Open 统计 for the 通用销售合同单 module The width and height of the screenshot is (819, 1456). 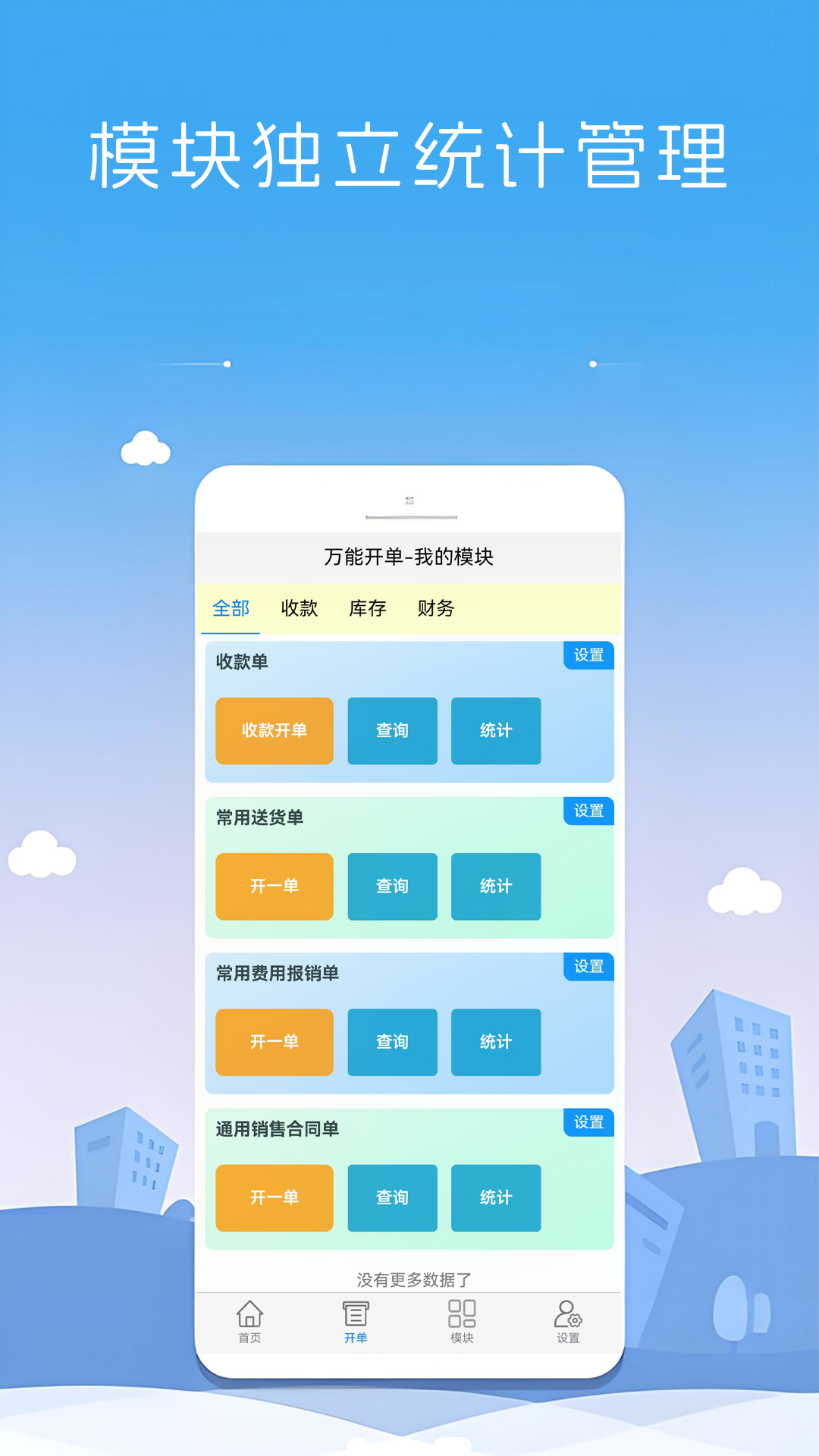[x=496, y=1197]
